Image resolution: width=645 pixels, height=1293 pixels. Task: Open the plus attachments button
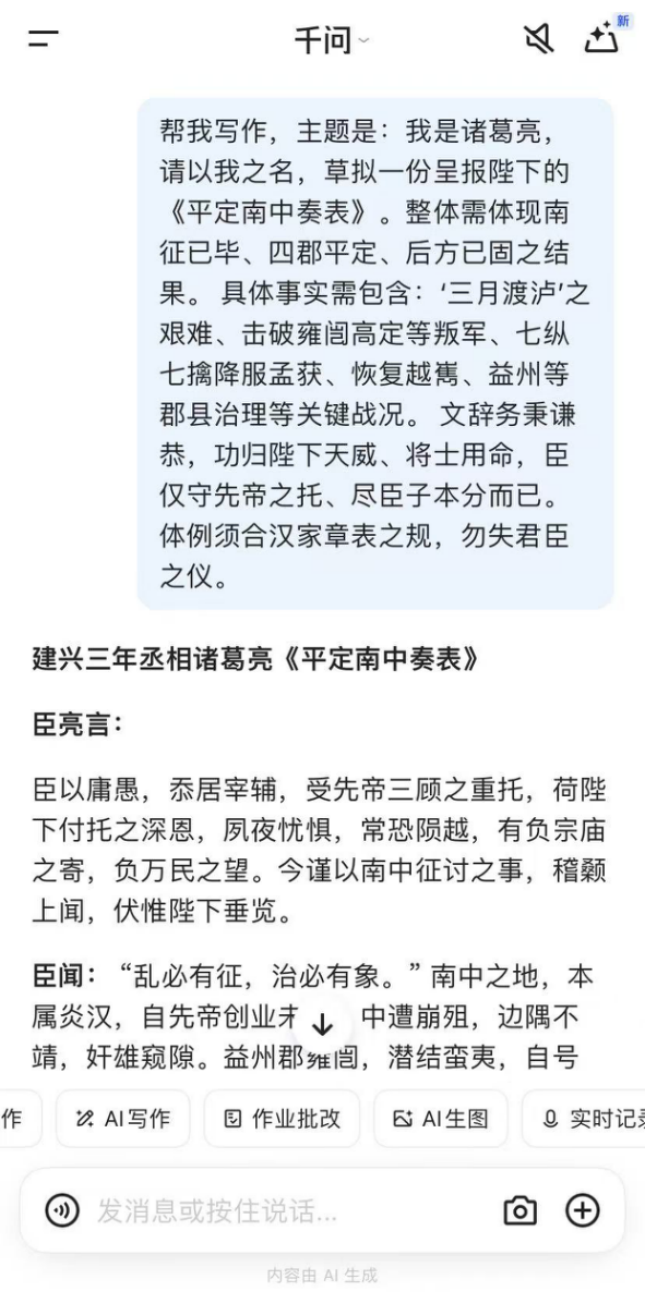tap(583, 1210)
